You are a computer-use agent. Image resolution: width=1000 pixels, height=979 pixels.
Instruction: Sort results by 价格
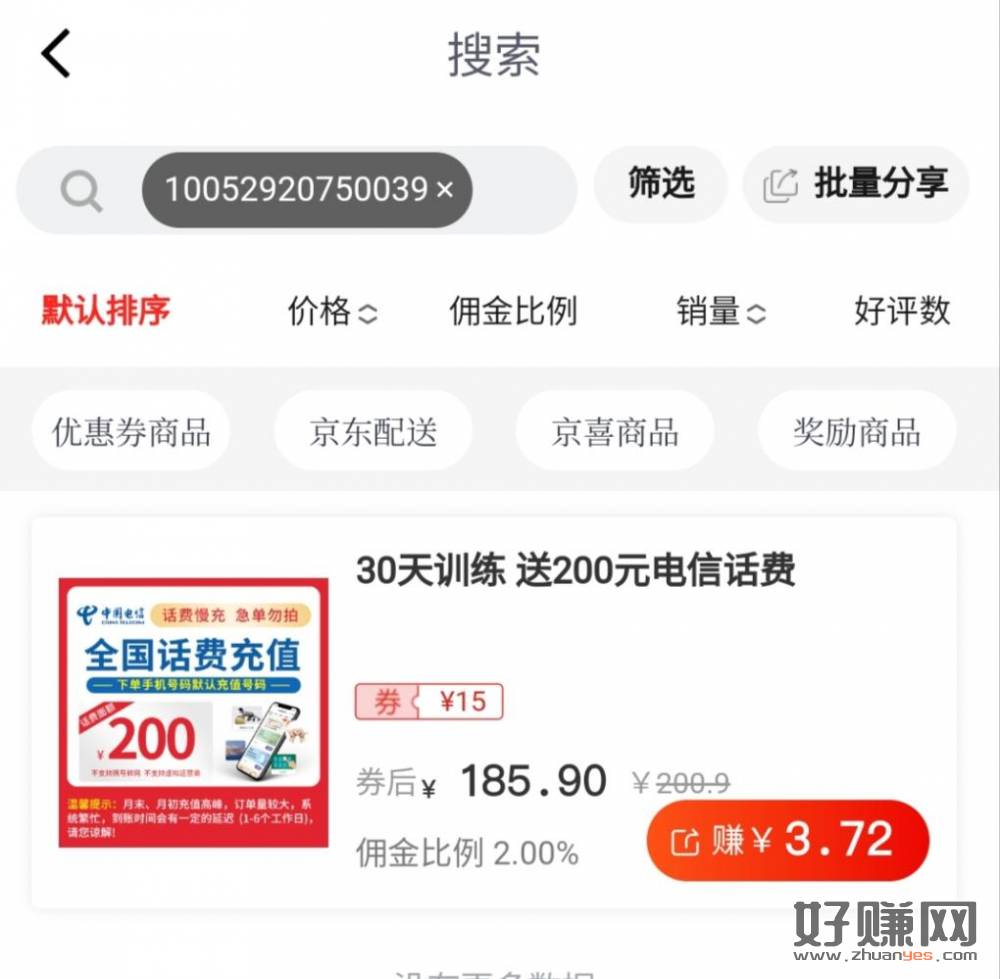(332, 312)
